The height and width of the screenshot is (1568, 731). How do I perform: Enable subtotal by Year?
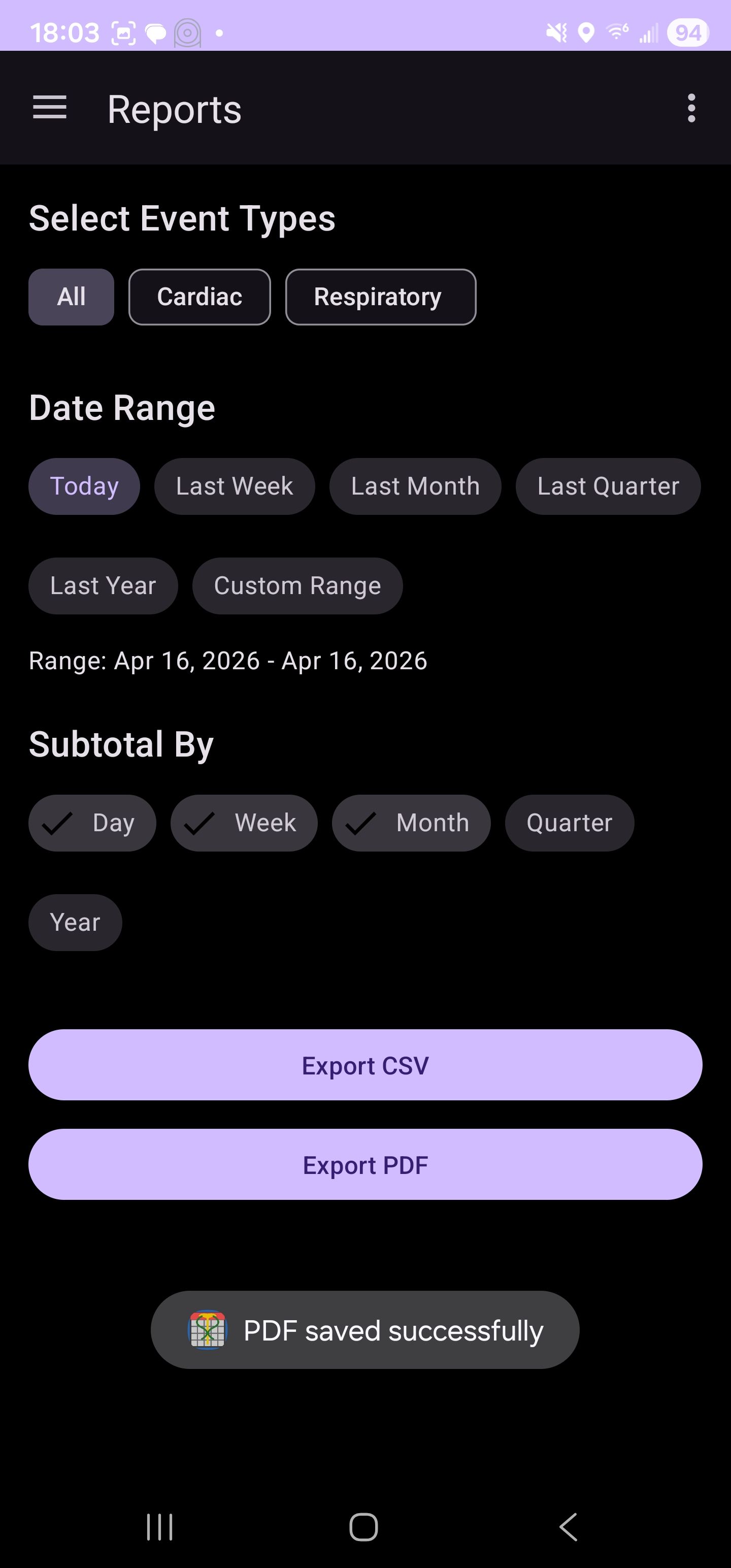[75, 922]
